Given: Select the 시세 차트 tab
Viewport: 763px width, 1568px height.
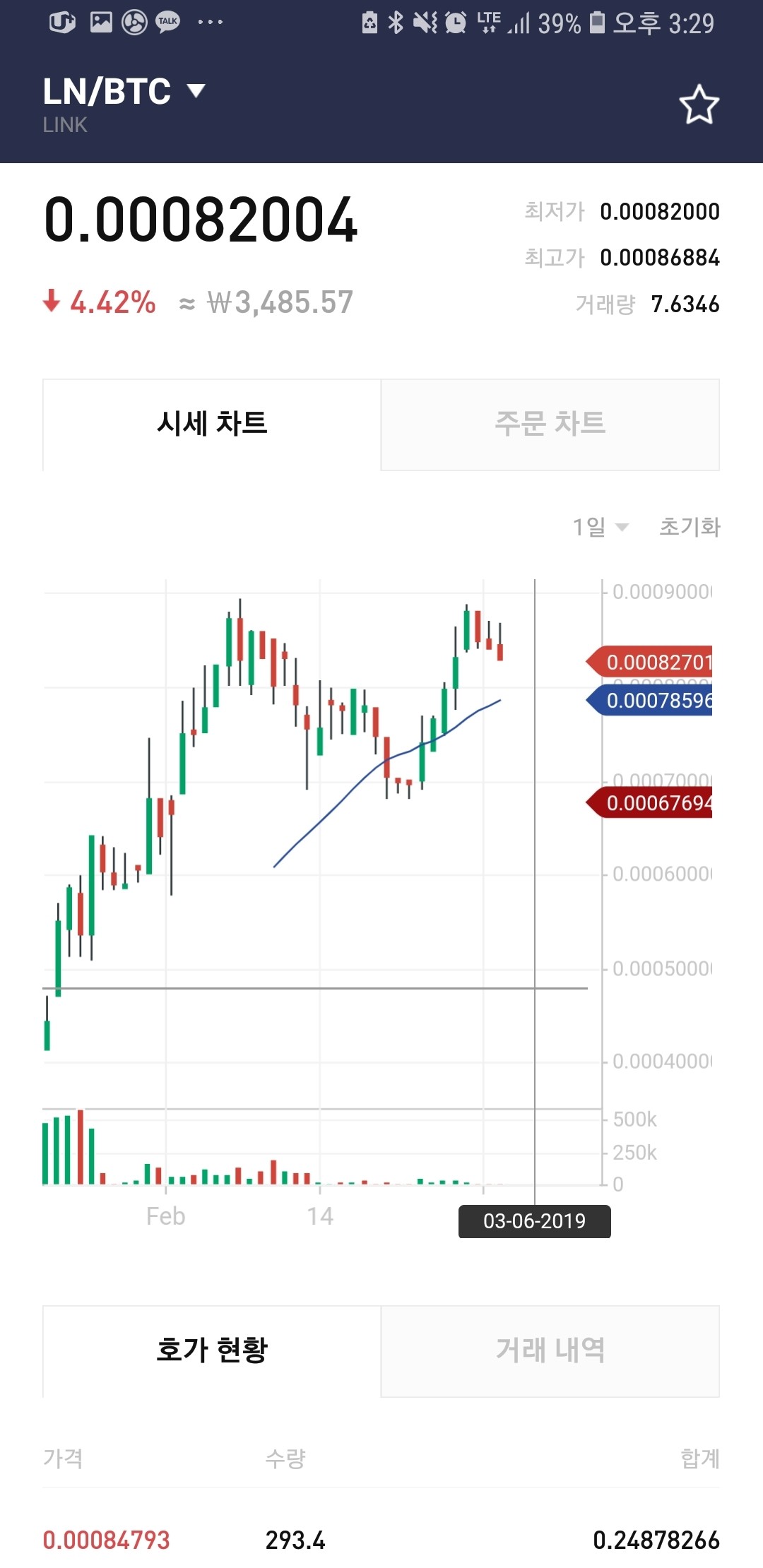Looking at the screenshot, I should click(x=211, y=424).
